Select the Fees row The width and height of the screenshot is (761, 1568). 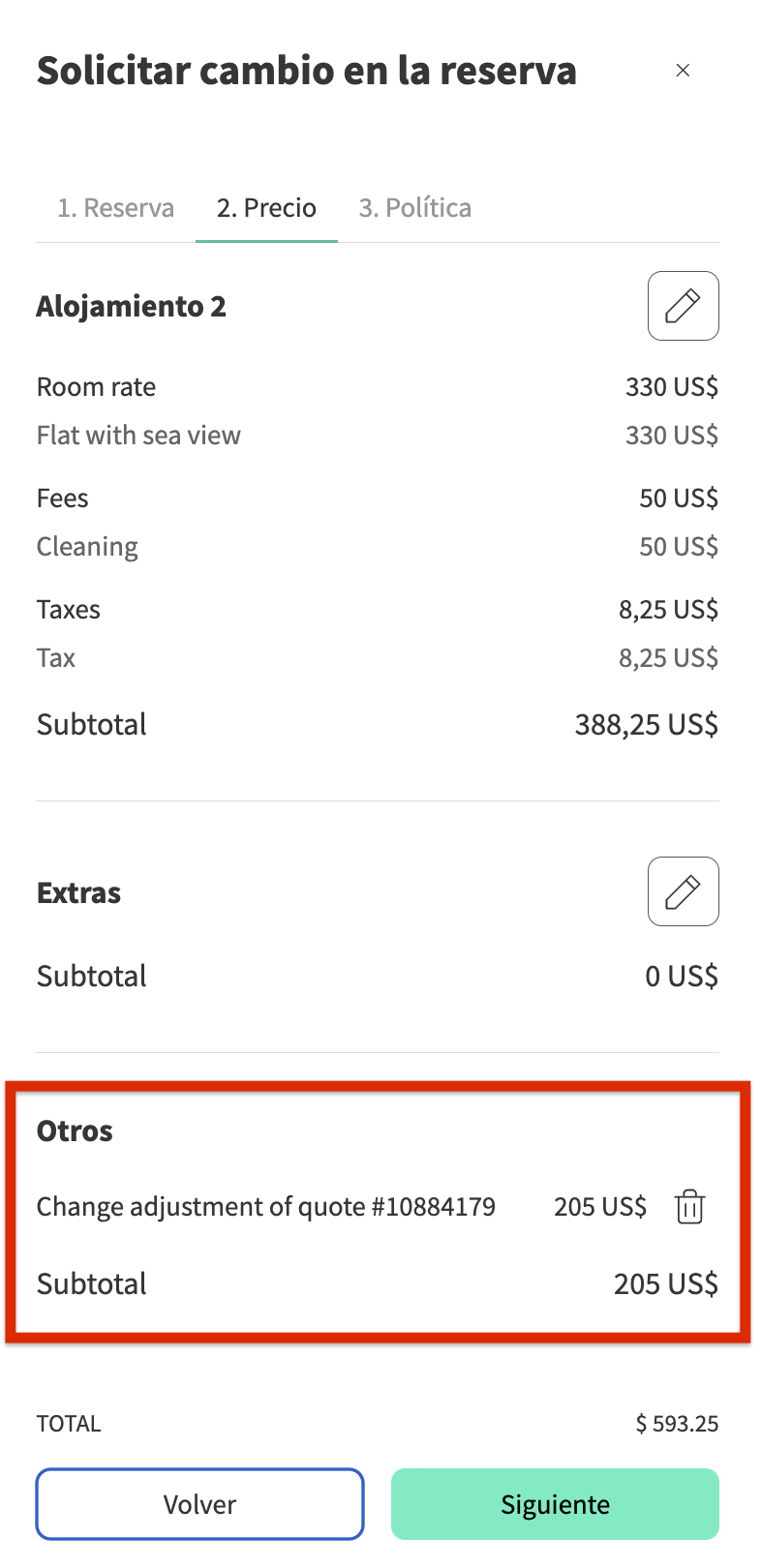click(62, 498)
